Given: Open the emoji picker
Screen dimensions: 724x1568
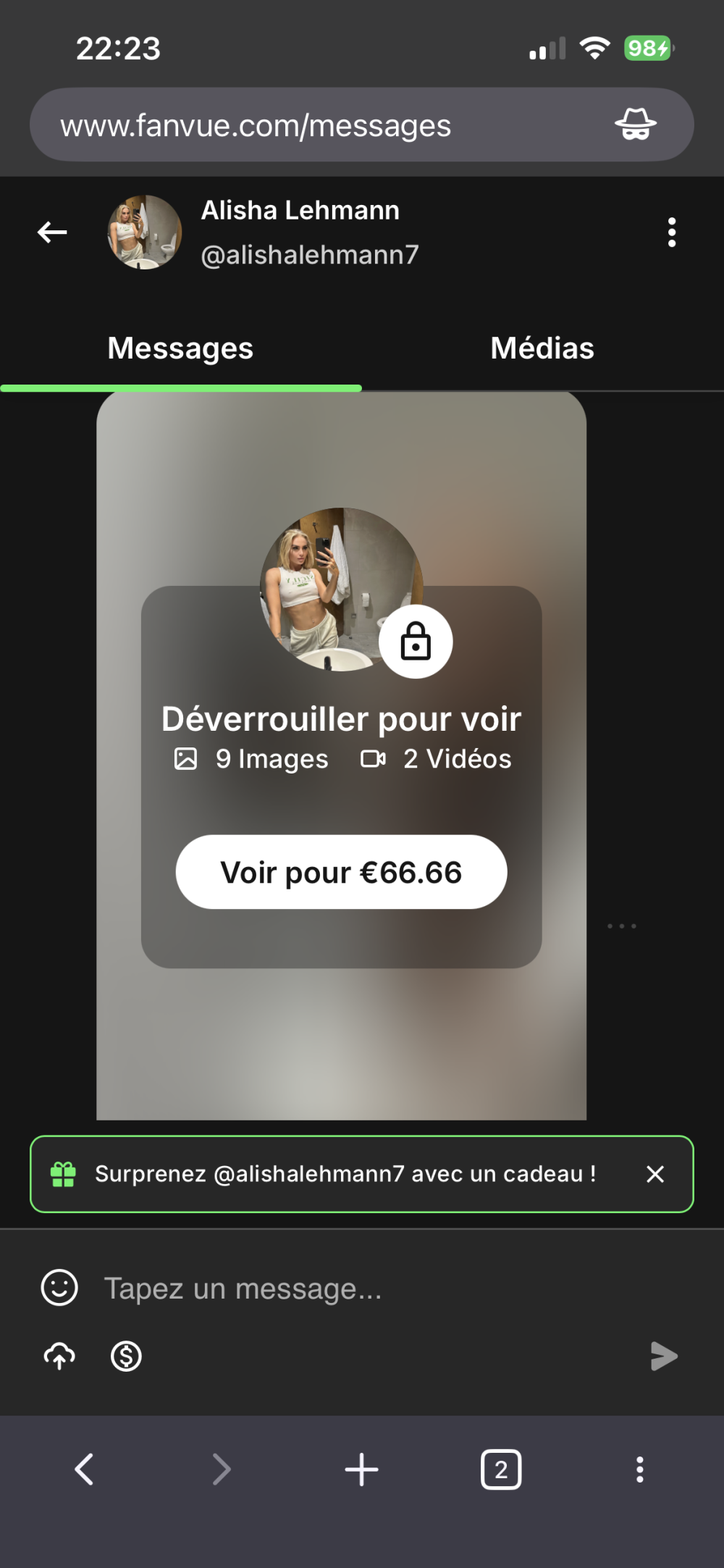Looking at the screenshot, I should (59, 1288).
